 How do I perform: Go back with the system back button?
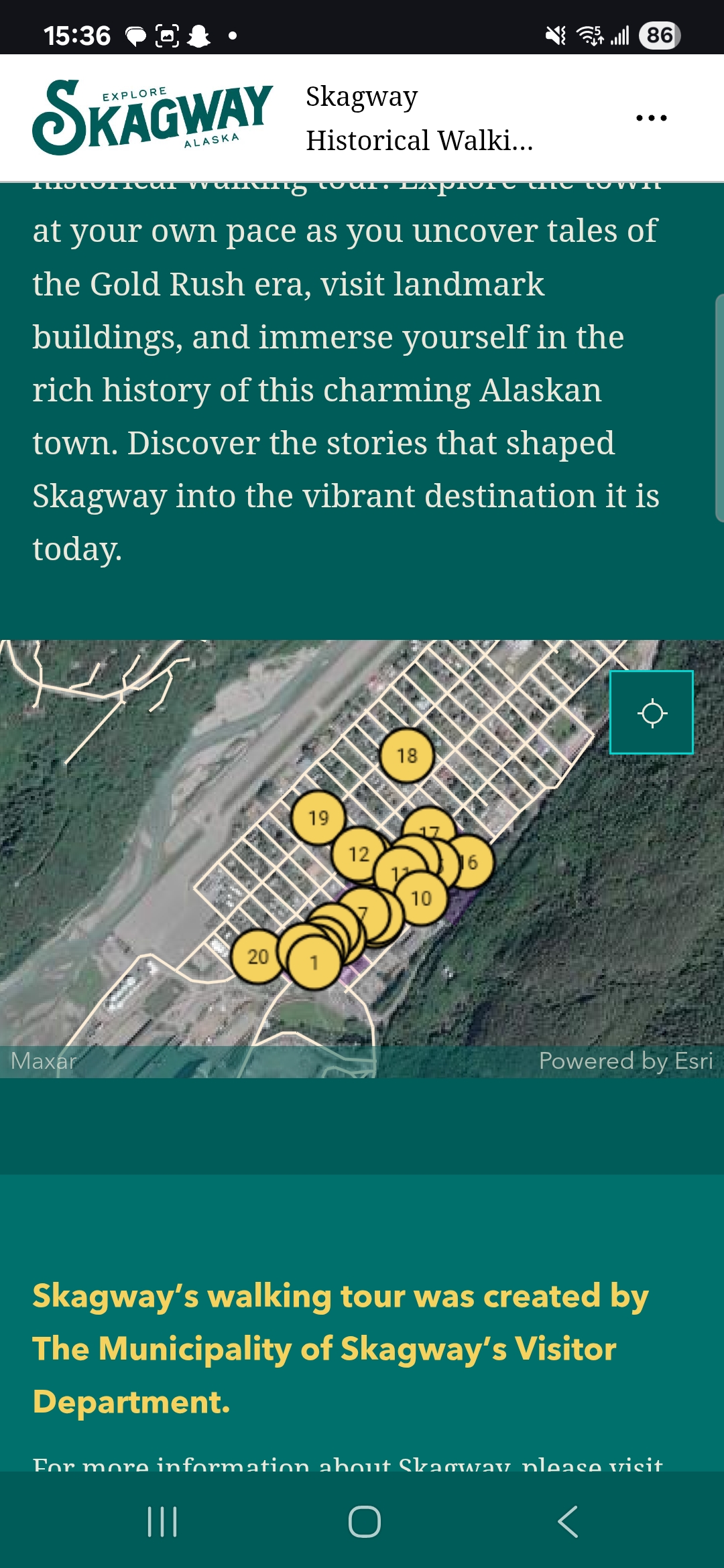[x=567, y=1521]
